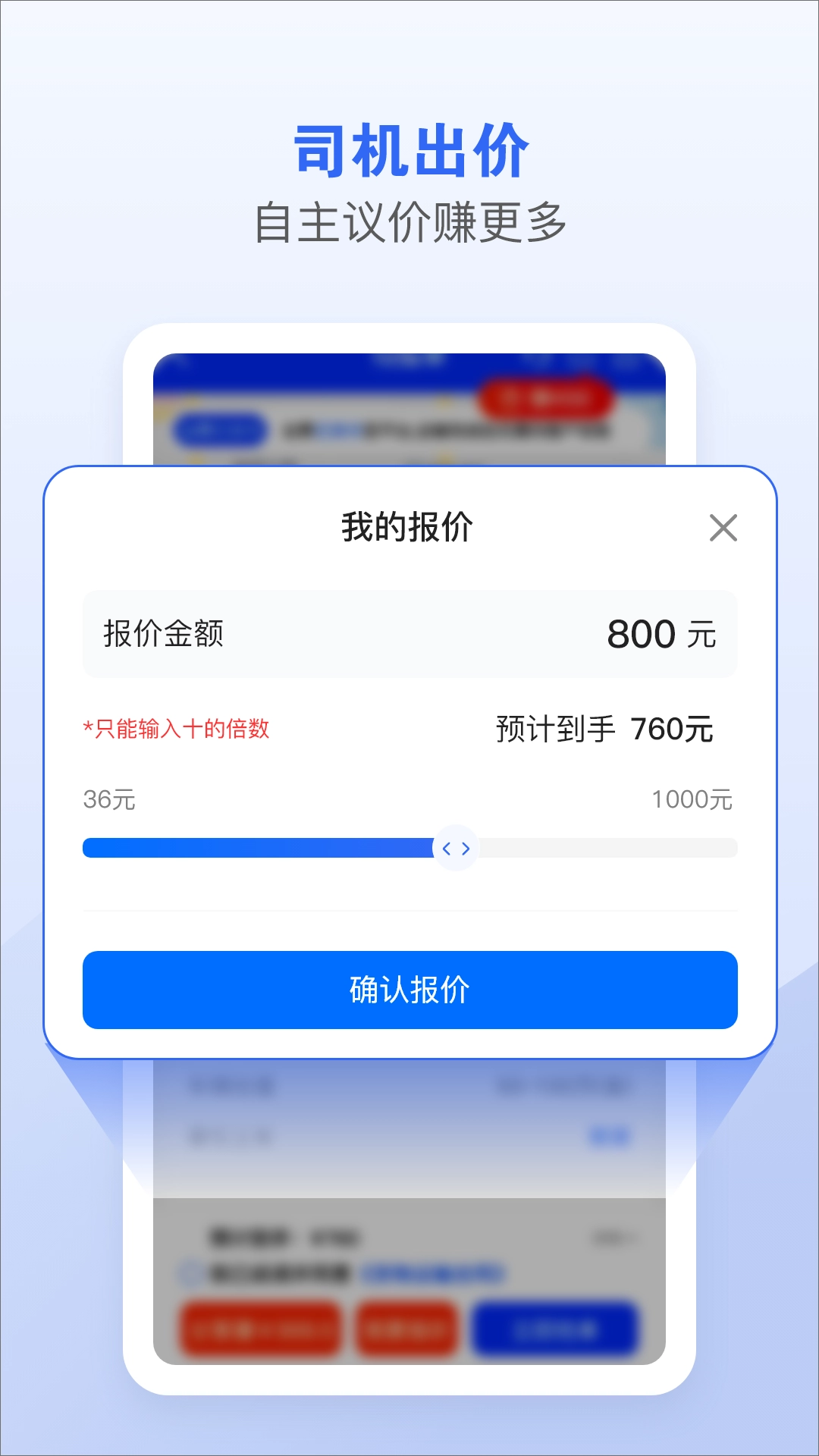Tap the 司机出价 heading
Screen dimensions: 819x1456
click(x=409, y=149)
